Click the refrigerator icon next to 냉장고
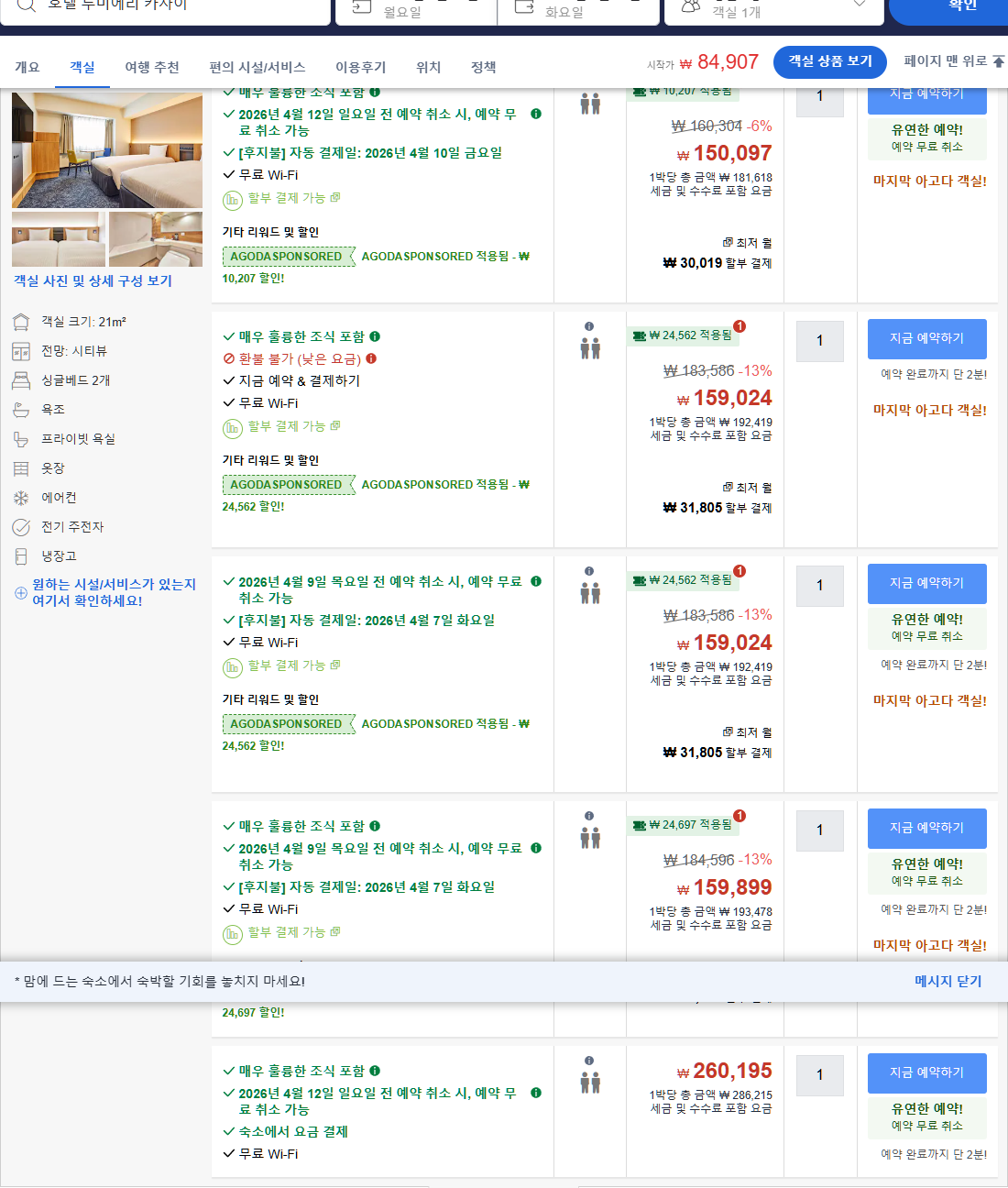Image resolution: width=1008 pixels, height=1188 pixels. 23,555
